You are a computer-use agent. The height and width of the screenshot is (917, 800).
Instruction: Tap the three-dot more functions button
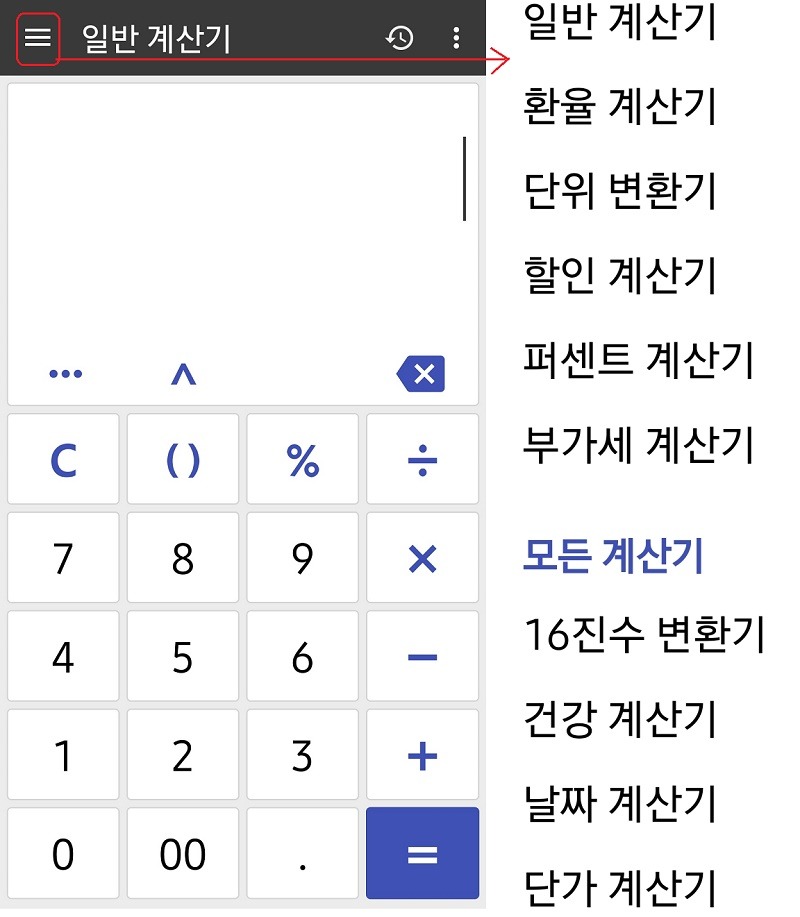pos(66,375)
